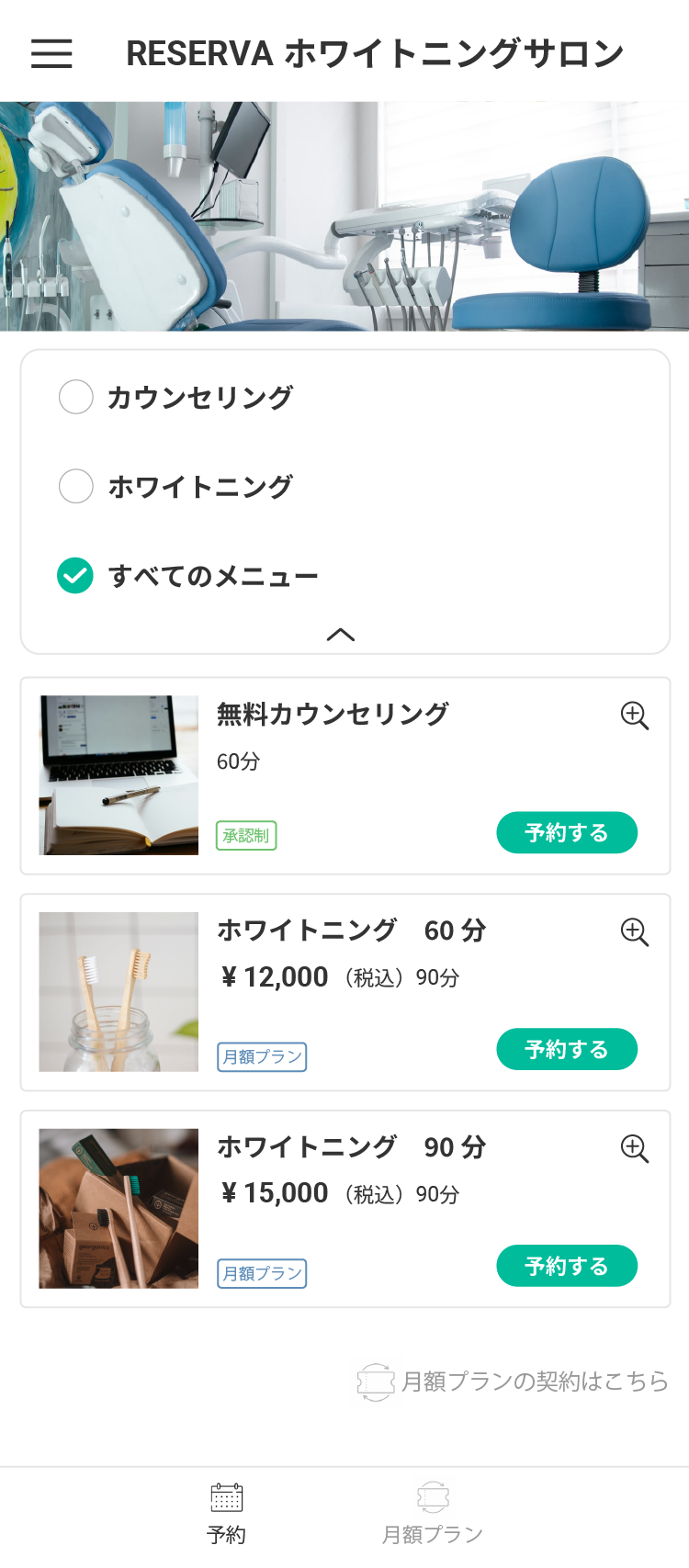Open the hamburger navigation menu
This screenshot has height=1568, width=689.
(x=51, y=53)
